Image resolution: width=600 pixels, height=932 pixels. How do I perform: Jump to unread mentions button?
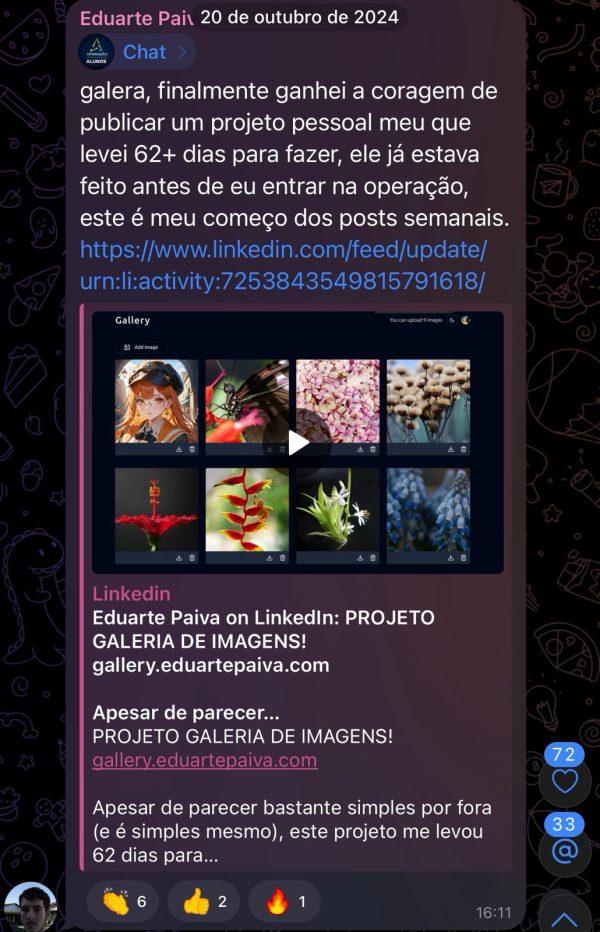click(565, 851)
